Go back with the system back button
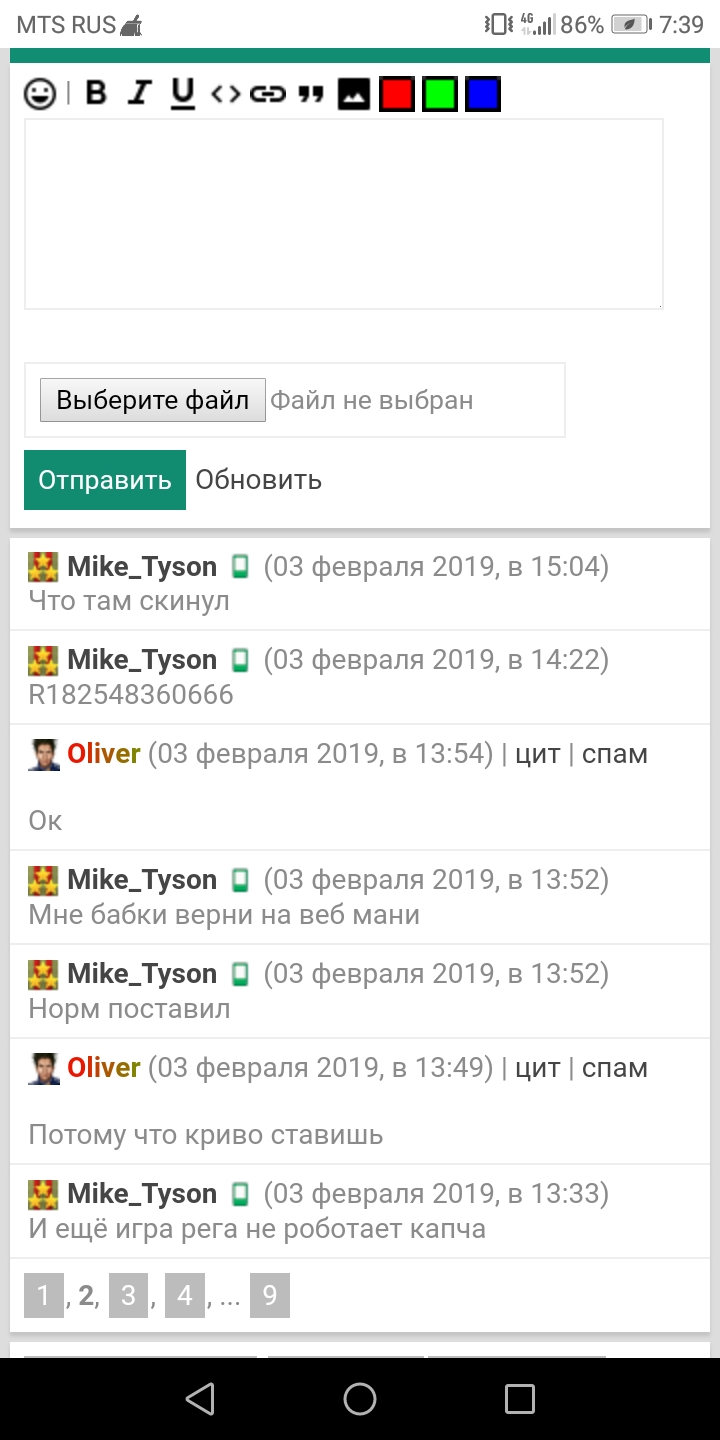 [200, 1398]
